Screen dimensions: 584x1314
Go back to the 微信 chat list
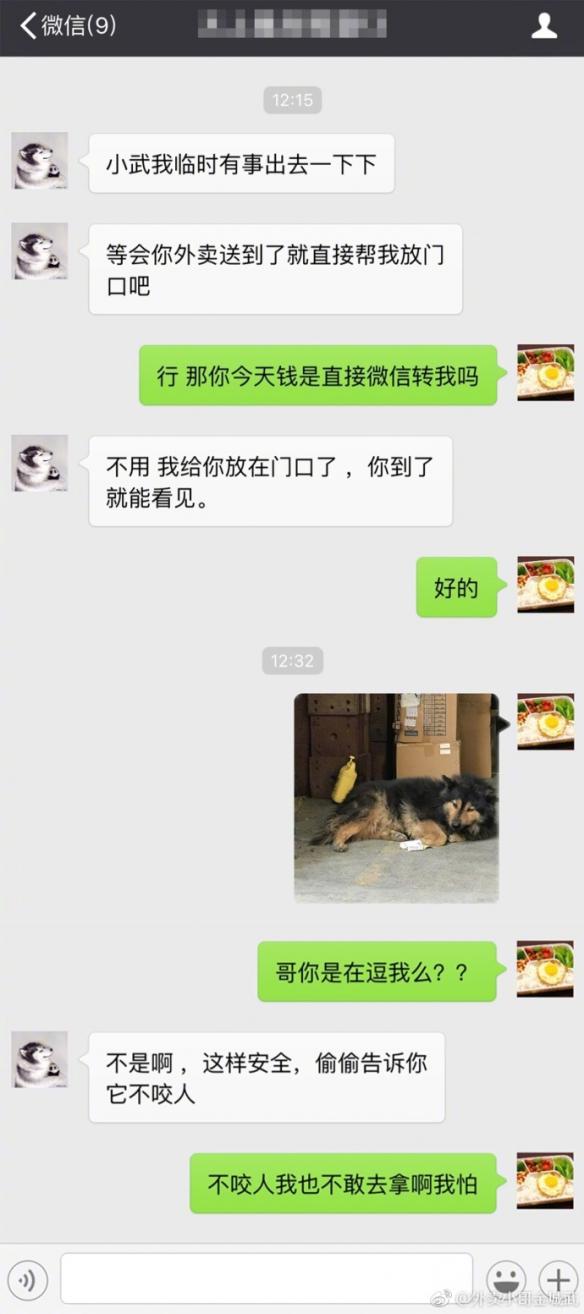(x=68, y=26)
